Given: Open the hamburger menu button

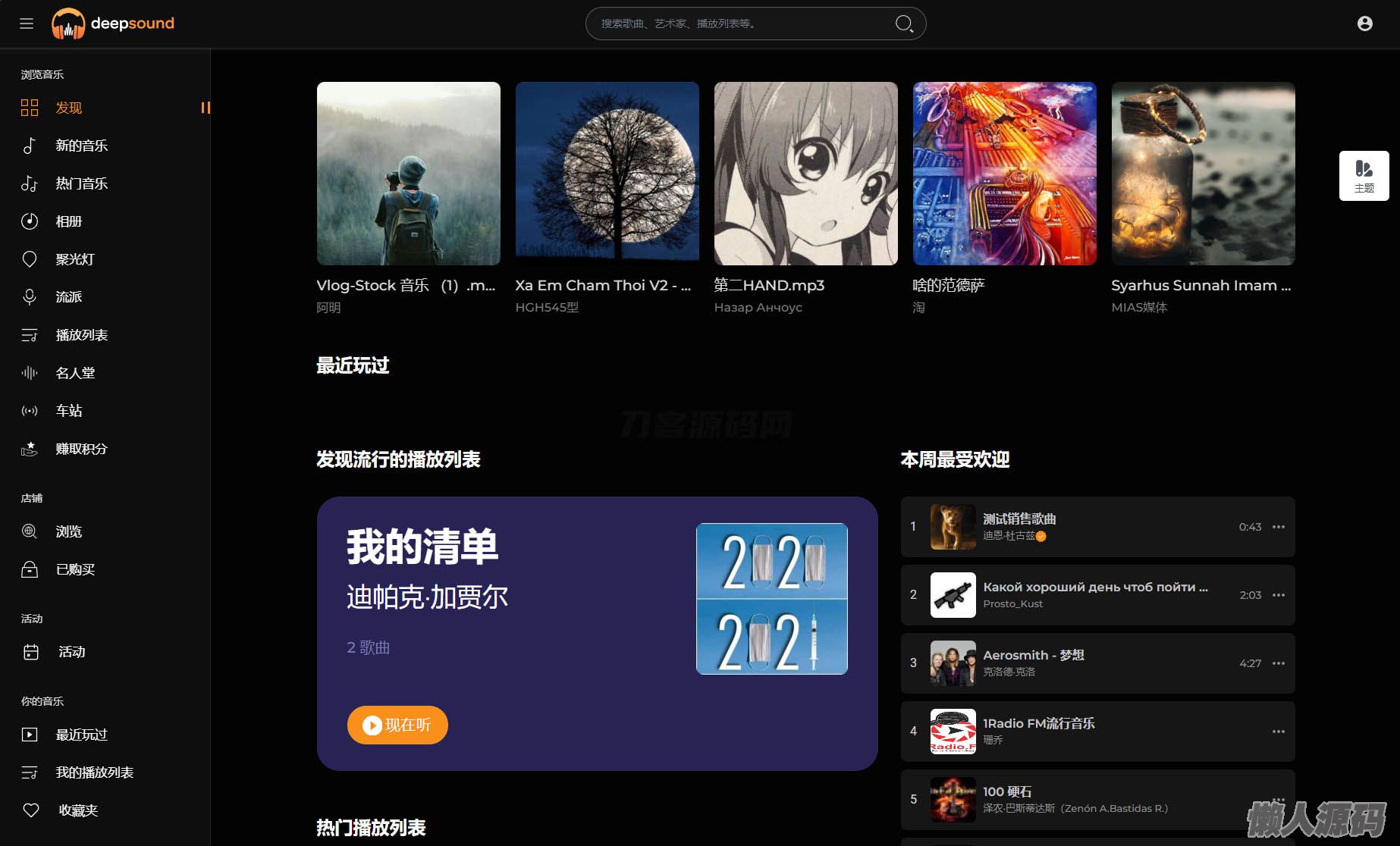Looking at the screenshot, I should coord(27,23).
